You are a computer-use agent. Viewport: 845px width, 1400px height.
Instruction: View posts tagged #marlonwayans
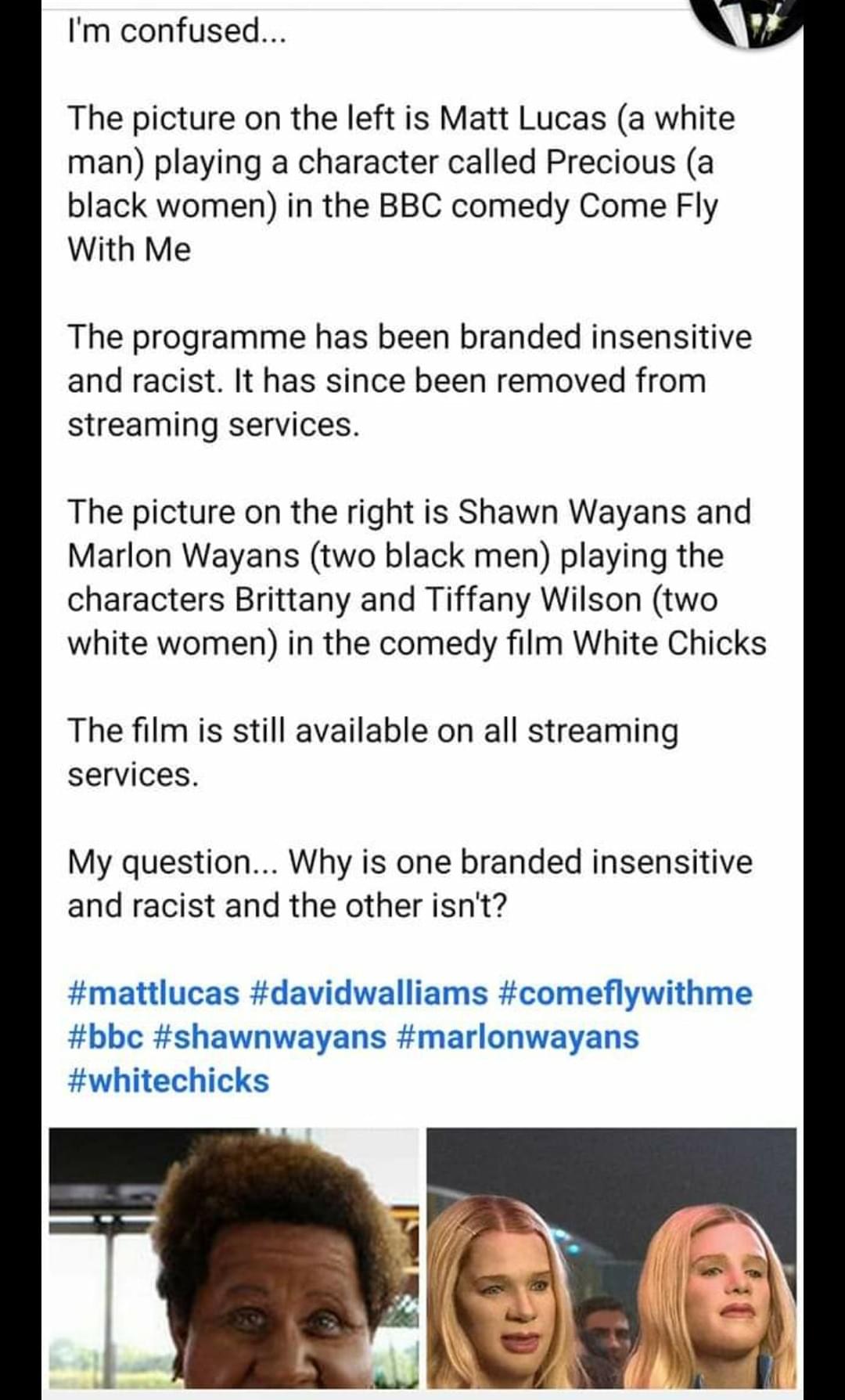(x=518, y=1037)
